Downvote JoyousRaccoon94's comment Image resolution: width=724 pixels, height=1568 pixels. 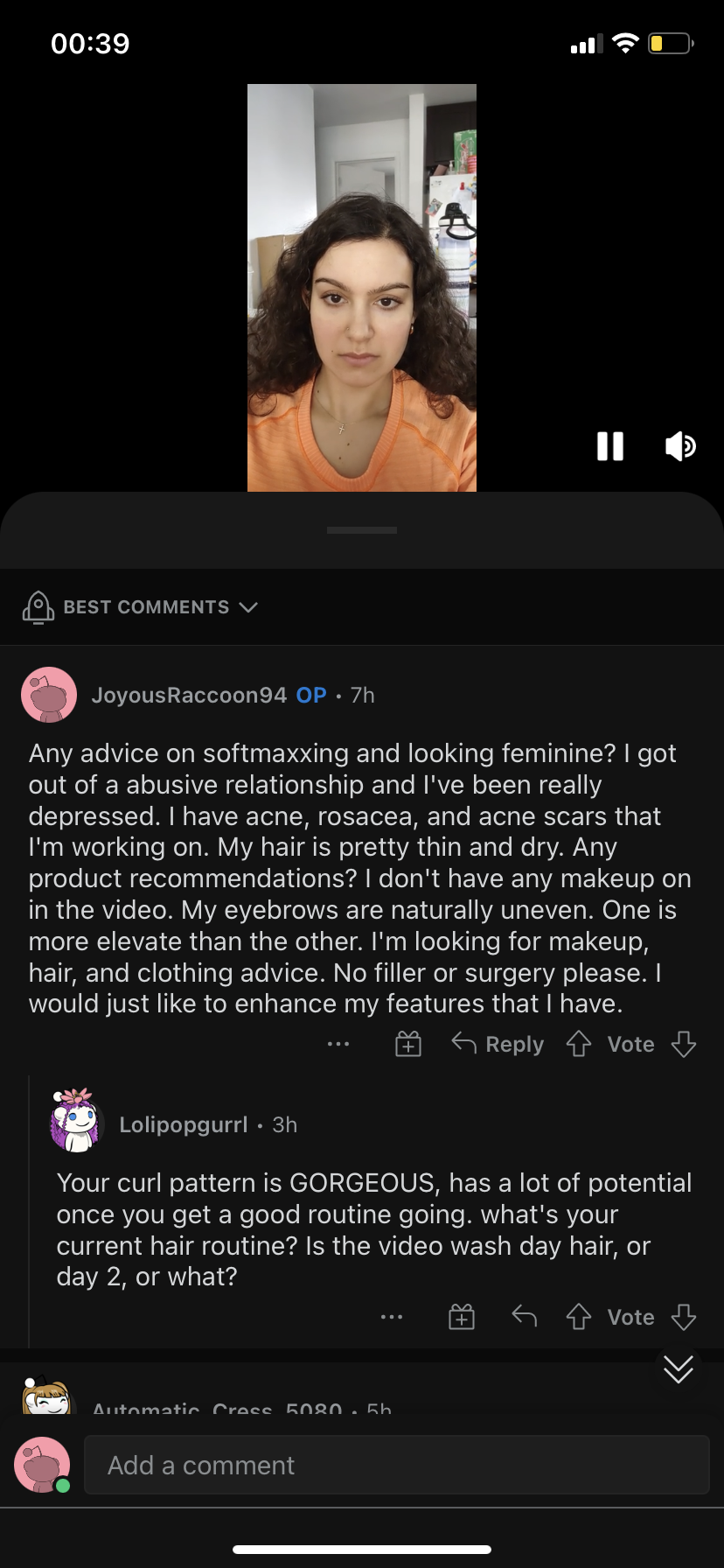pyautogui.click(x=684, y=1044)
